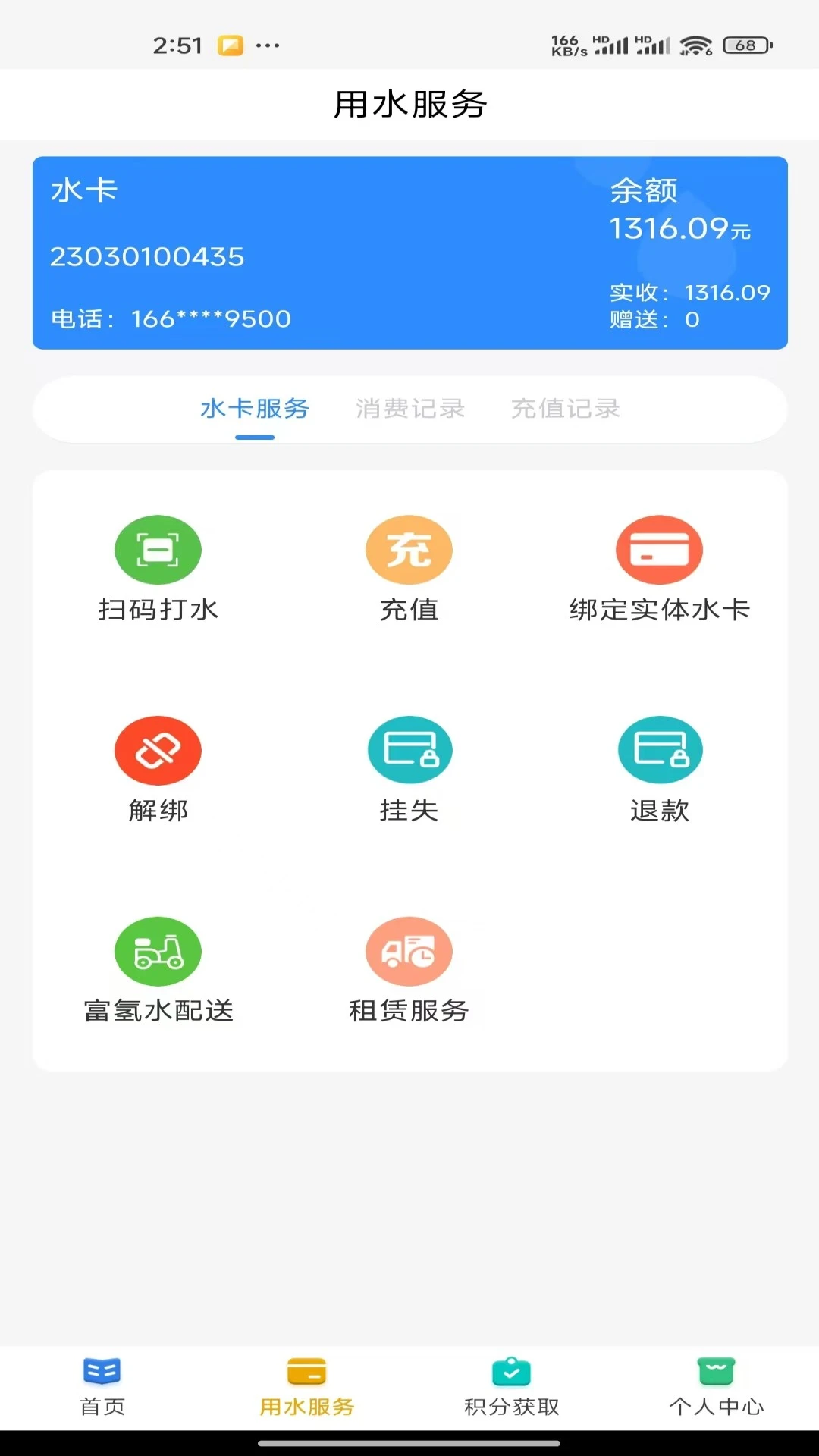Image resolution: width=819 pixels, height=1456 pixels.
Task: Open 租赁服务 rental service
Action: [409, 970]
